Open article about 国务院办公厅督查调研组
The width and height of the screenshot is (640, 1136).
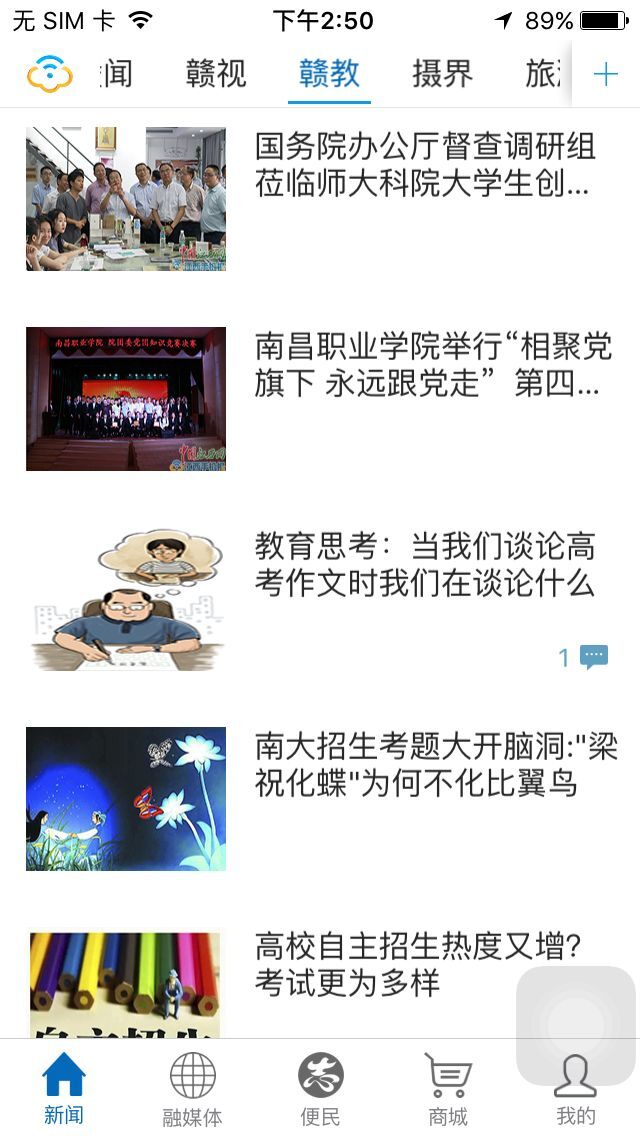click(x=424, y=164)
